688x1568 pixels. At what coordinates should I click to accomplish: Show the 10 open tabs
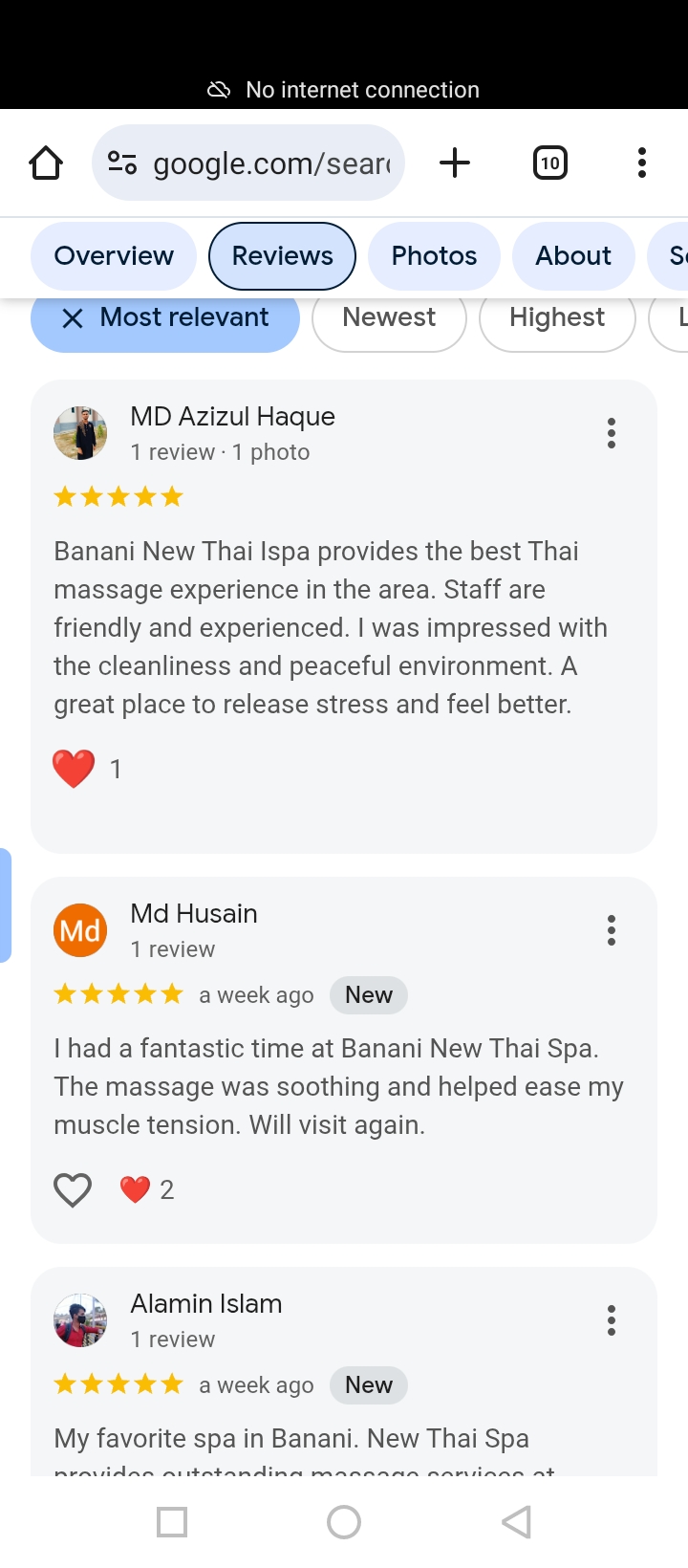[549, 163]
